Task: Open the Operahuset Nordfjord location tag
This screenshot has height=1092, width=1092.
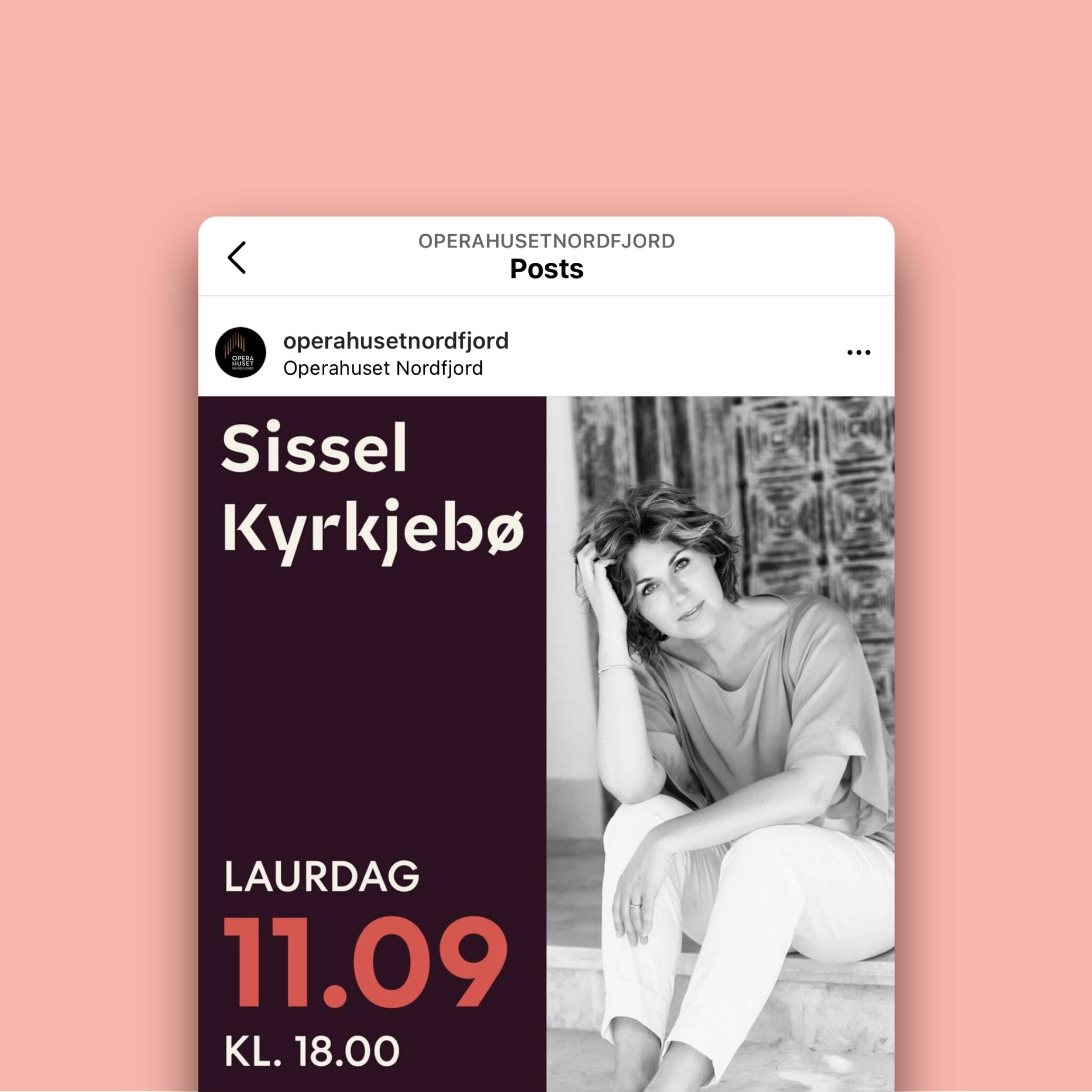Action: 383,368
